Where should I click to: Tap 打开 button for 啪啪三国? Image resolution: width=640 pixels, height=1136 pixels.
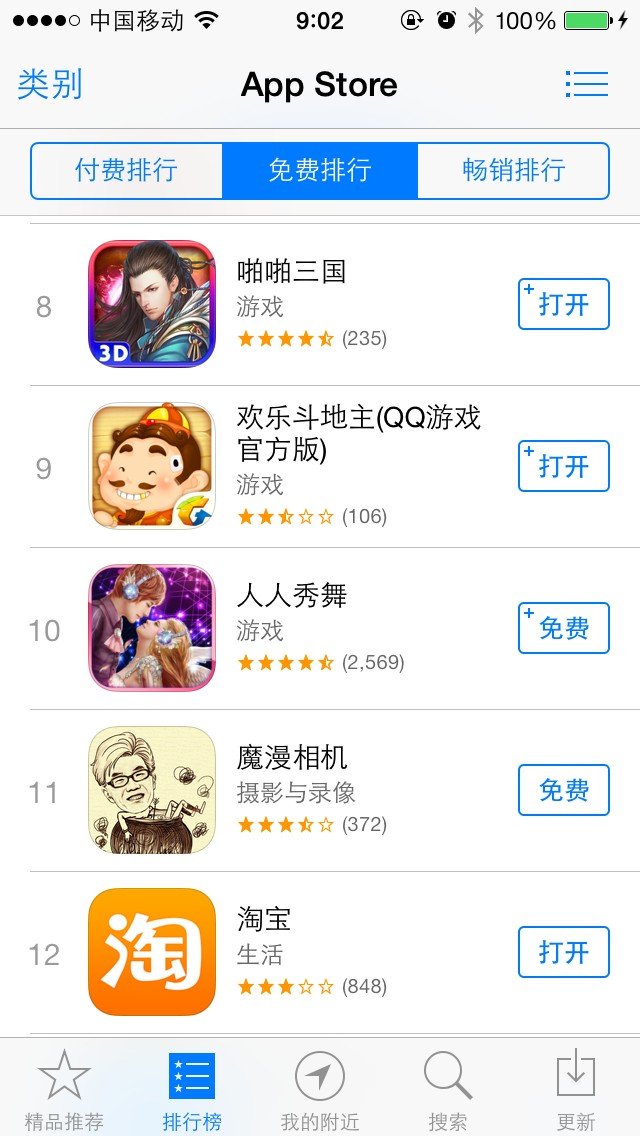coord(563,304)
